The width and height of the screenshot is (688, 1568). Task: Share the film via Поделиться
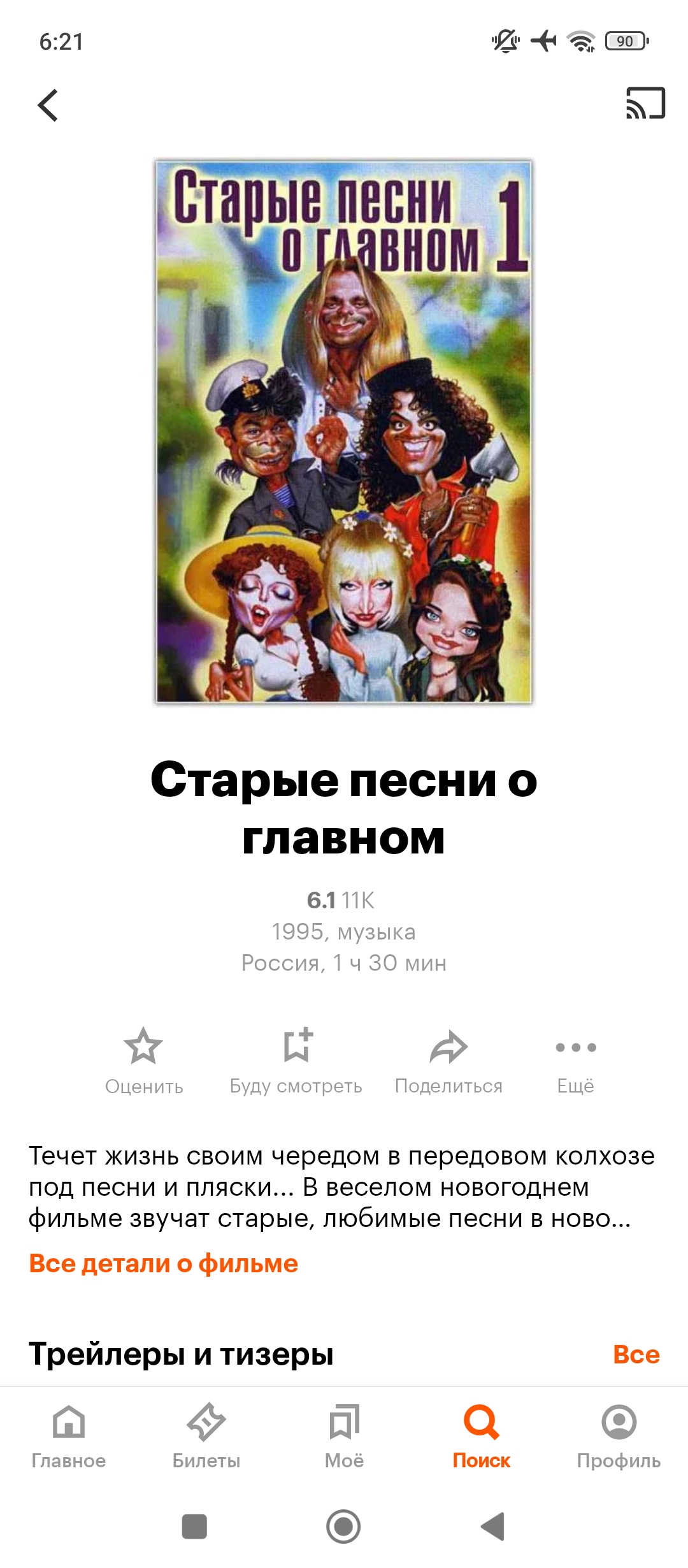click(x=448, y=1061)
